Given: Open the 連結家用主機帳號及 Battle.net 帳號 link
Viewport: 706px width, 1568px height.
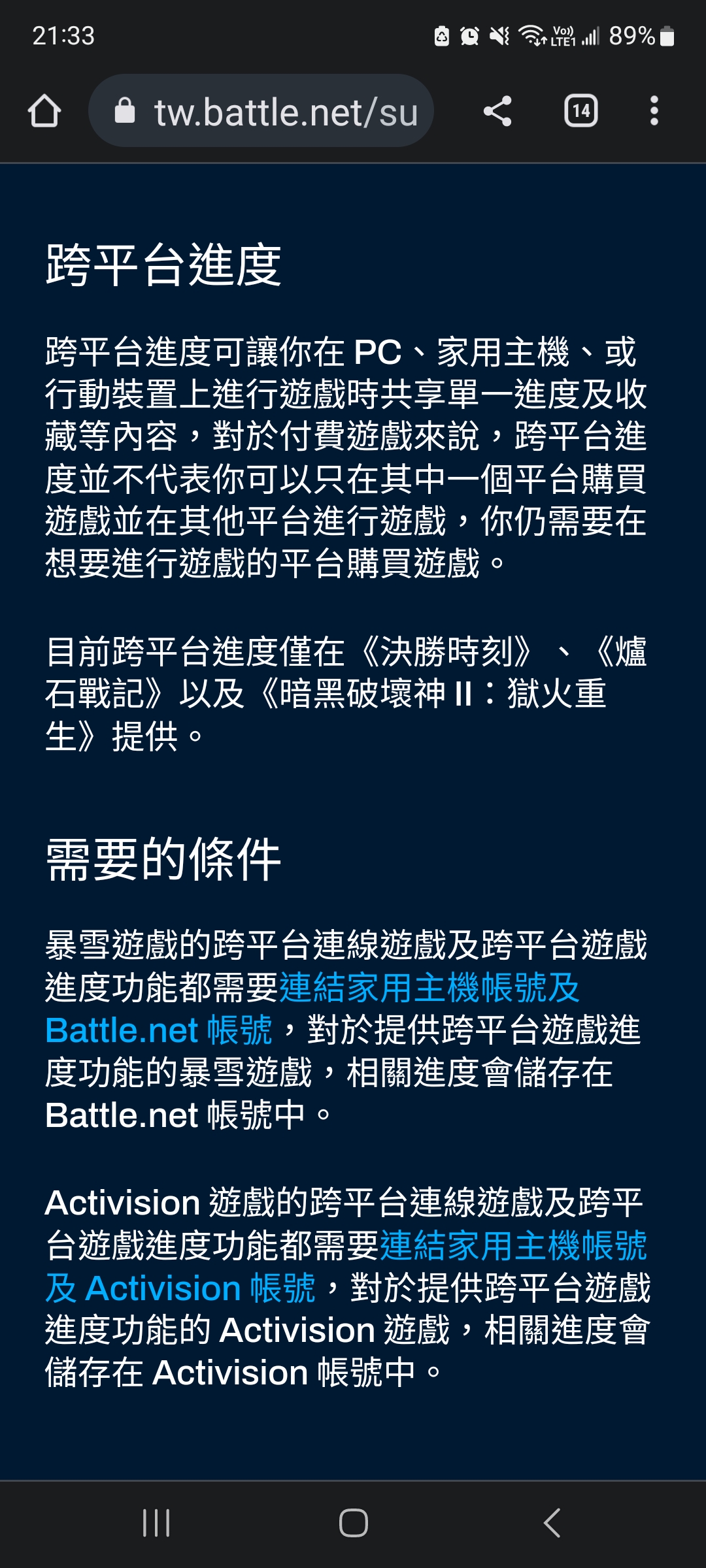Looking at the screenshot, I should pos(312,1009).
